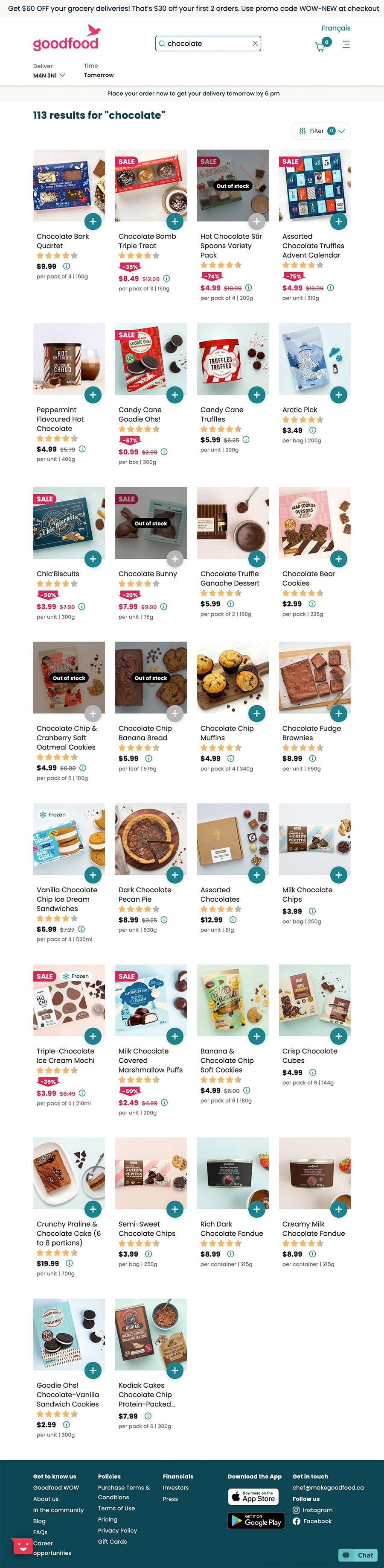Image resolution: width=384 pixels, height=1568 pixels.
Task: Clear the chocolate search text
Action: pyautogui.click(x=255, y=44)
